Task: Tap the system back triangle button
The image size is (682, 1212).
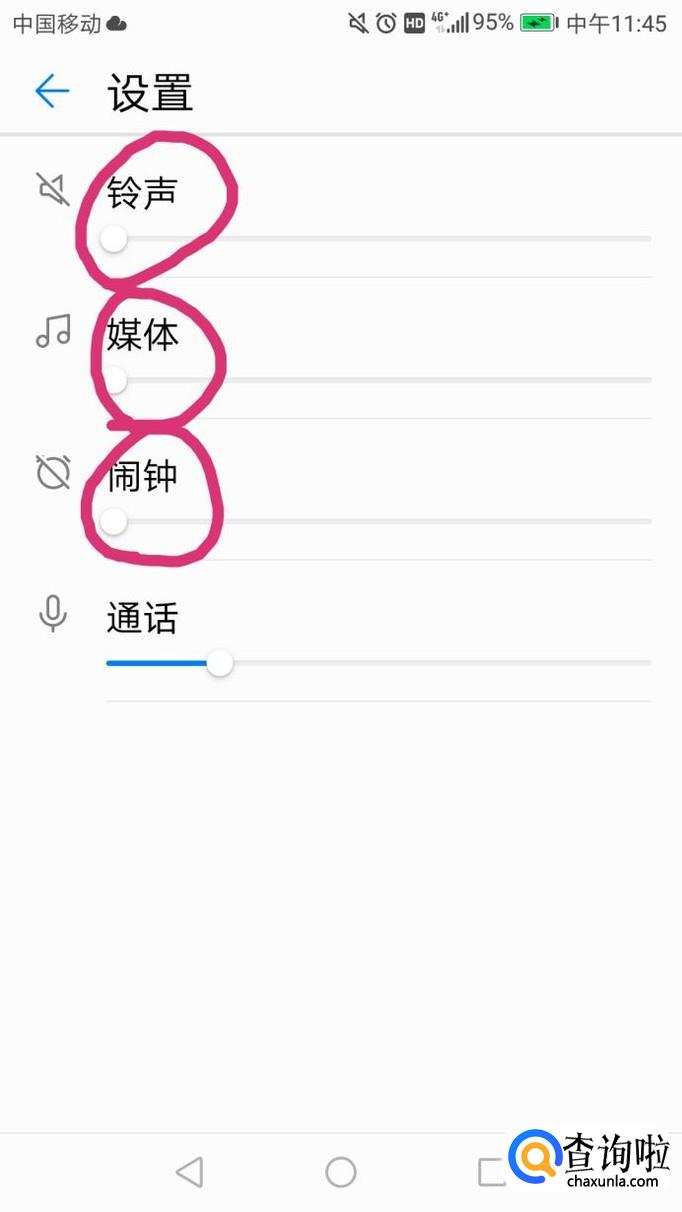Action: [189, 1172]
